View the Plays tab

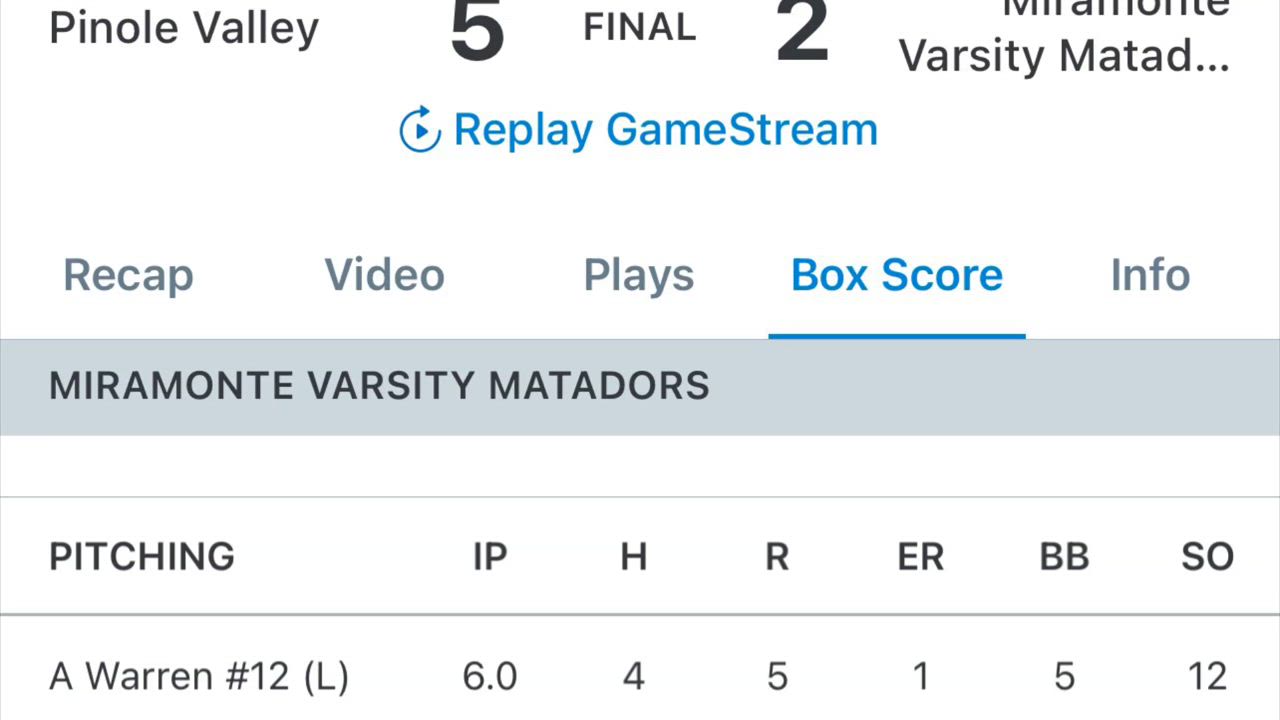[x=638, y=275]
